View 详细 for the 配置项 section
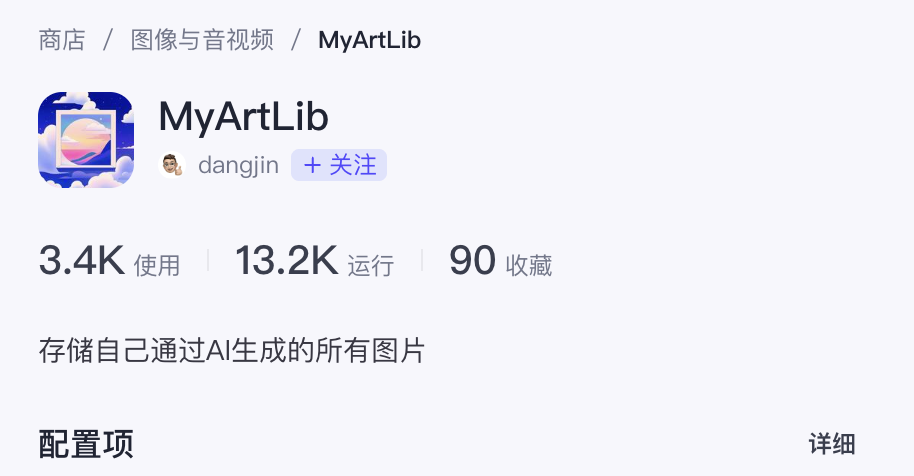 point(831,444)
